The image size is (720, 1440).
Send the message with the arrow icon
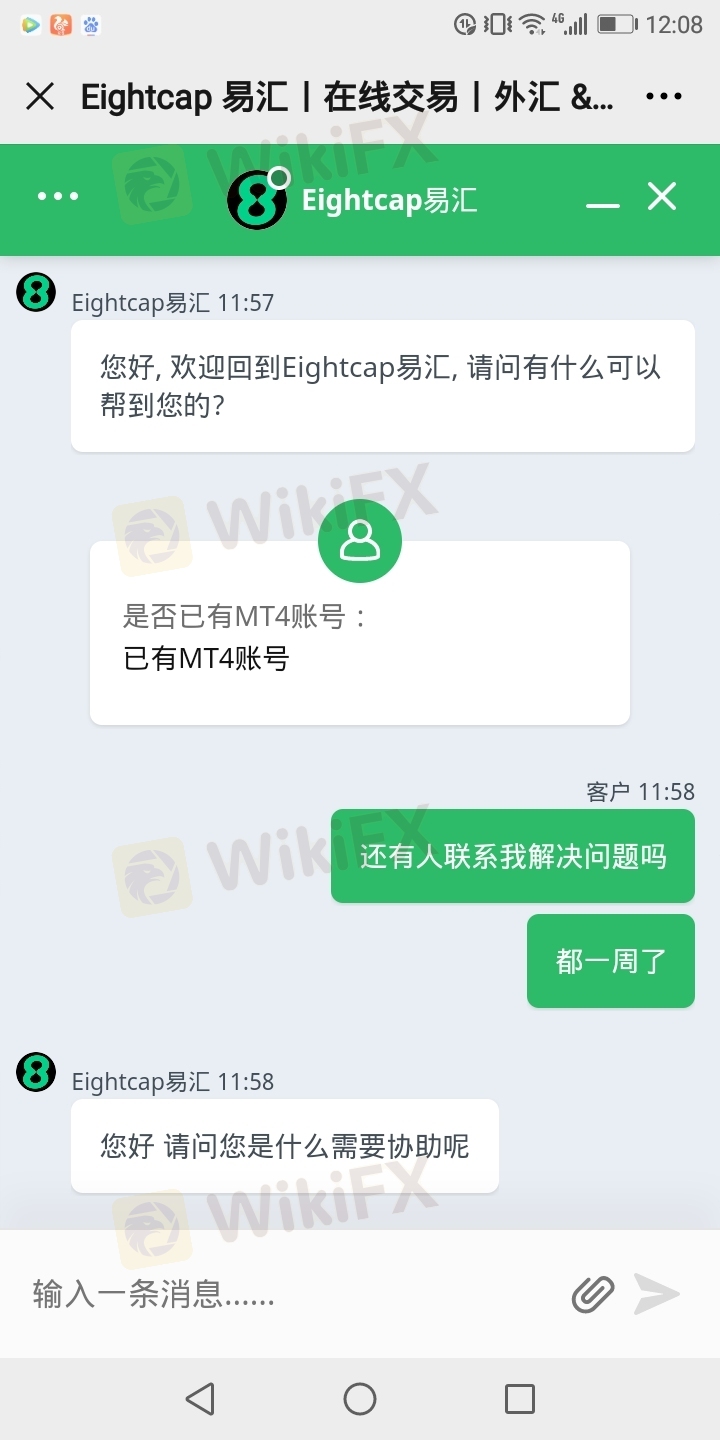coord(657,1294)
